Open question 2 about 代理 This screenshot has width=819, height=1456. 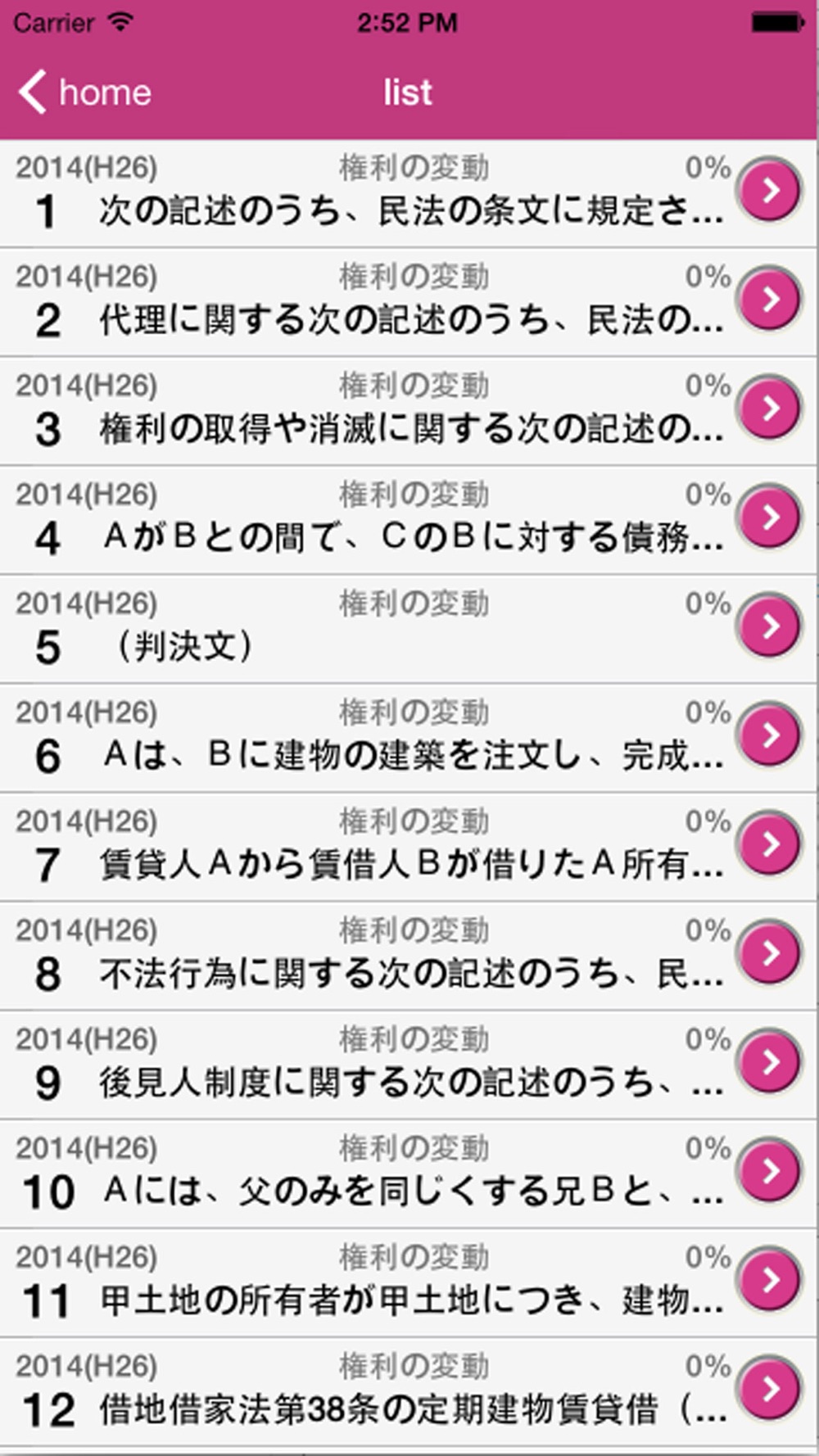(x=409, y=301)
